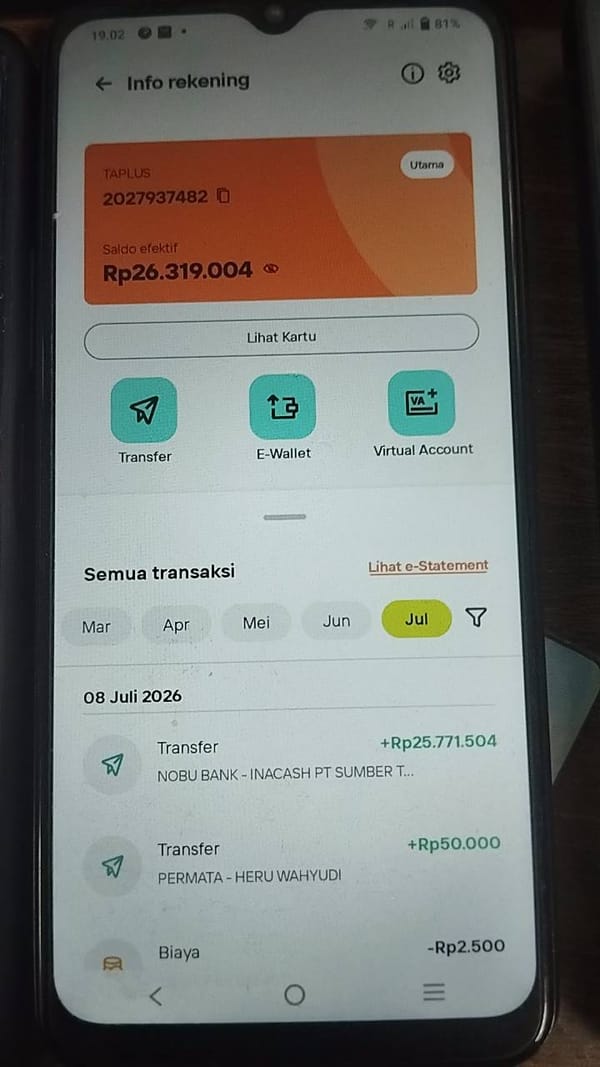Viewport: 600px width, 1067px height.
Task: Open the NOBU BANK transfer of Rp25.771.504
Action: click(291, 761)
